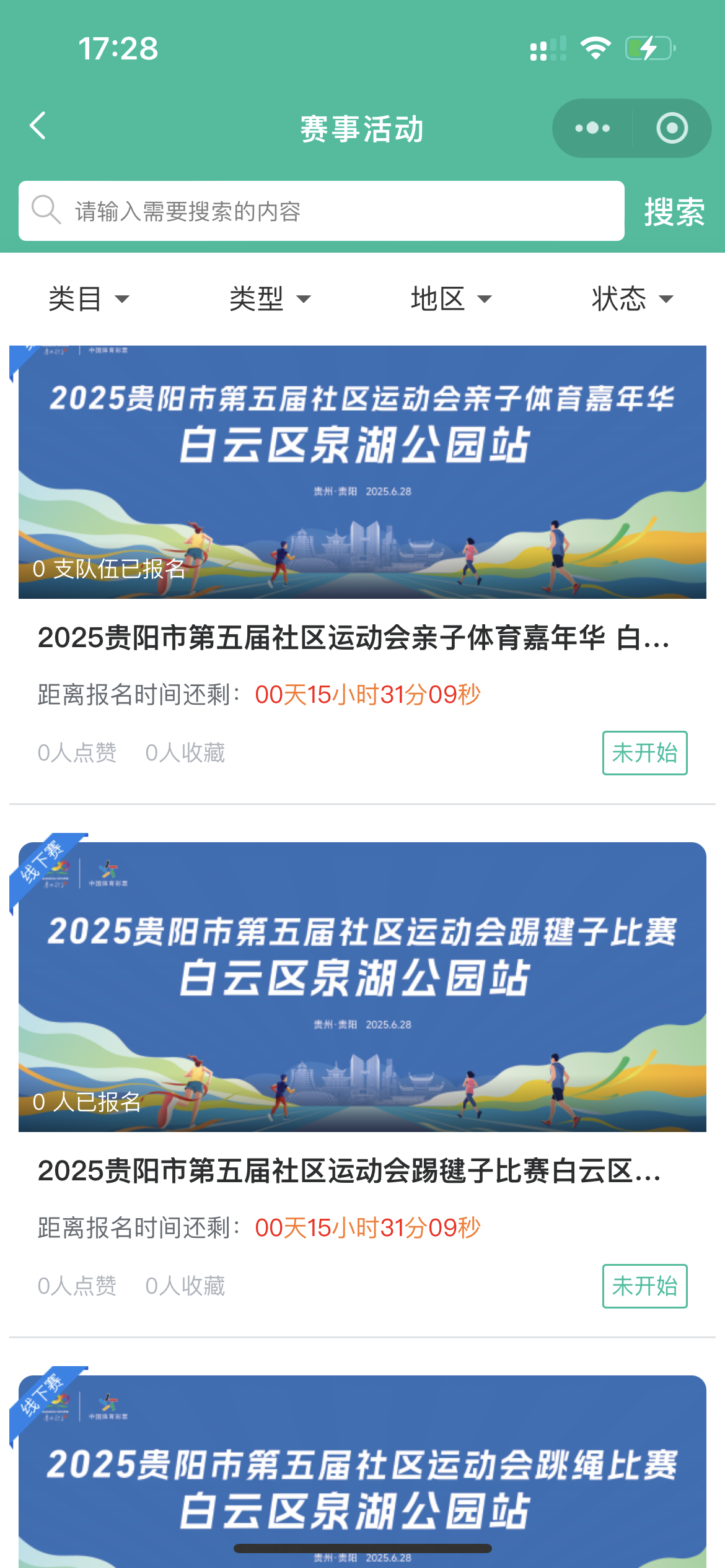725x1568 pixels.
Task: Open the mini program three-dot menu
Action: [592, 128]
